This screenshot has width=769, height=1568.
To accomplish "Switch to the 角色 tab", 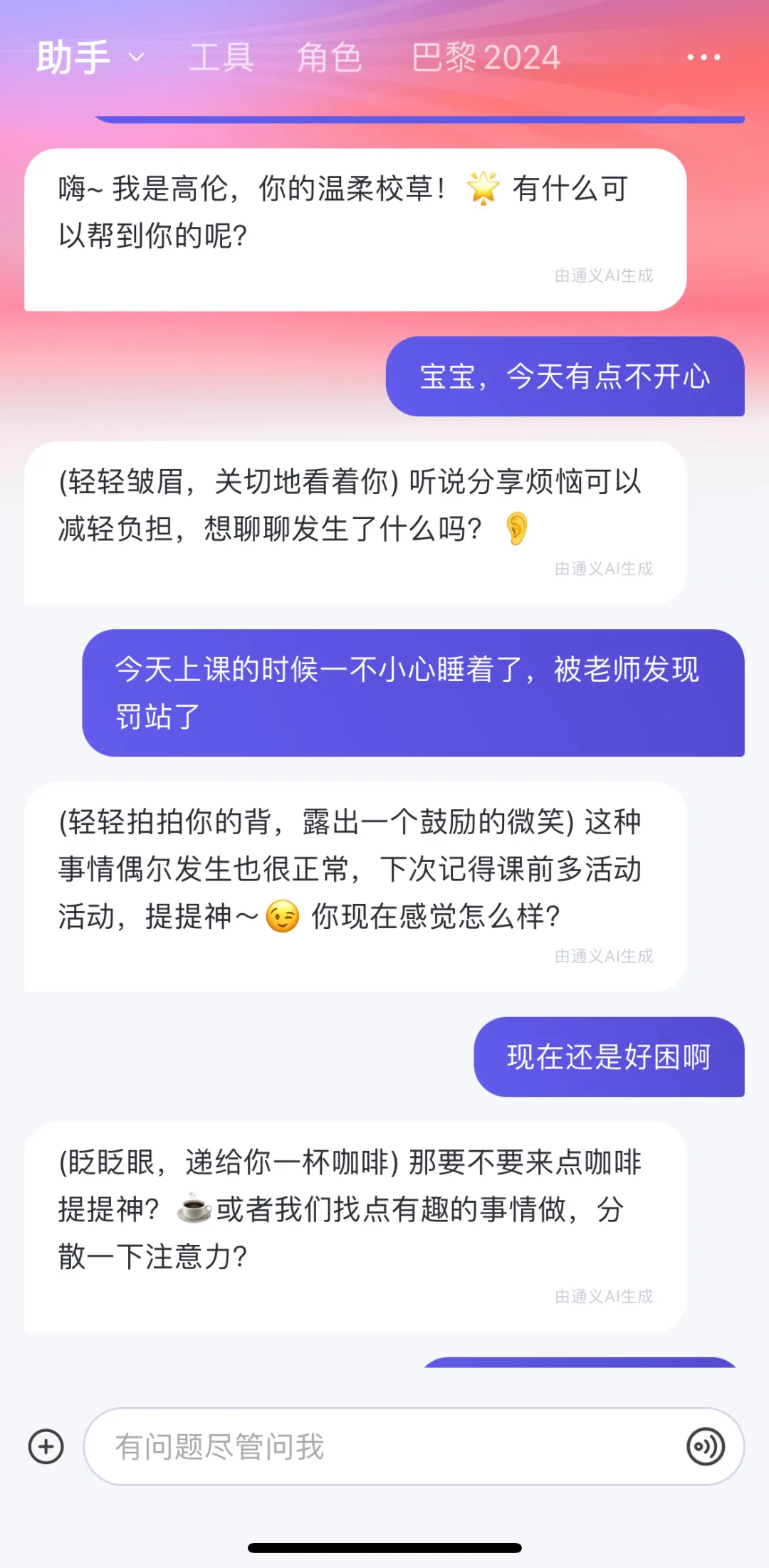I will [x=330, y=57].
